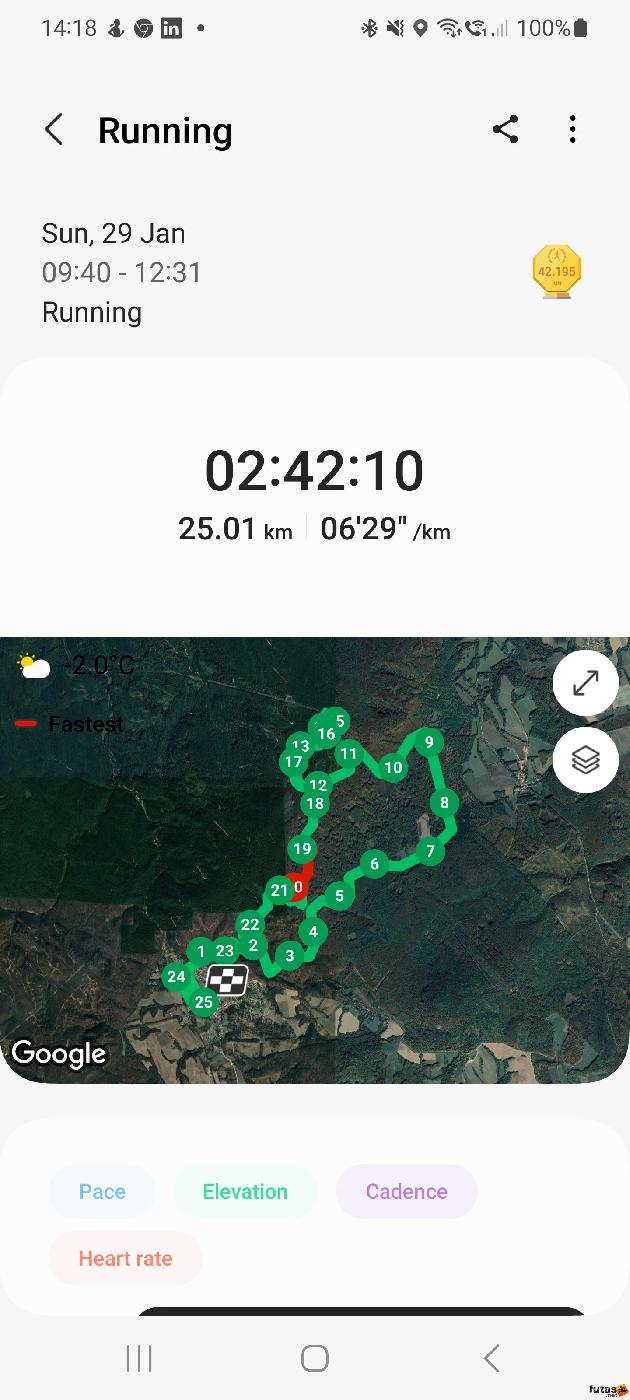Viewport: 630px width, 1400px height.
Task: Go to the home screen
Action: [315, 1358]
